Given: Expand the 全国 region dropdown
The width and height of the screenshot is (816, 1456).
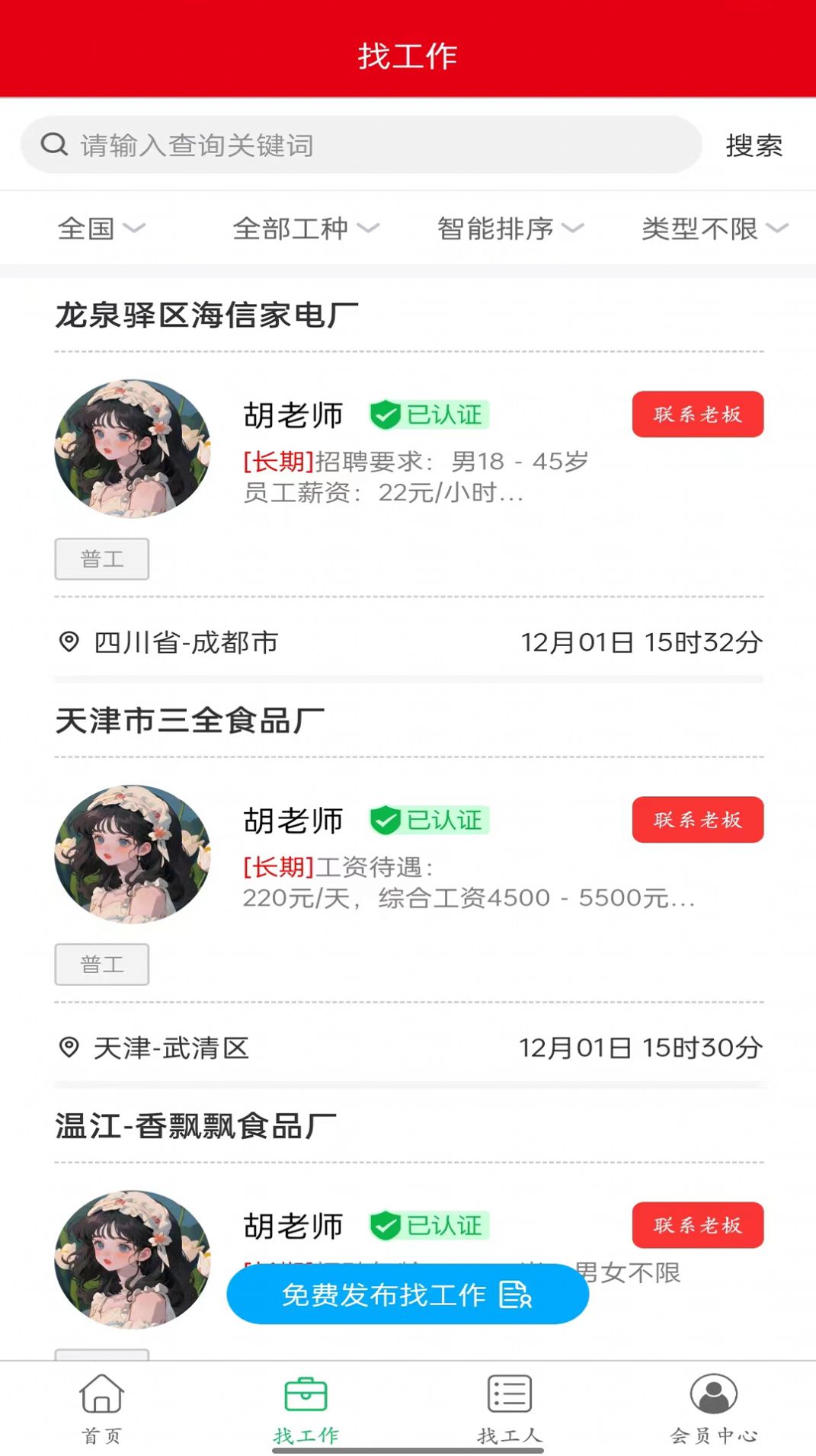Looking at the screenshot, I should [x=103, y=228].
